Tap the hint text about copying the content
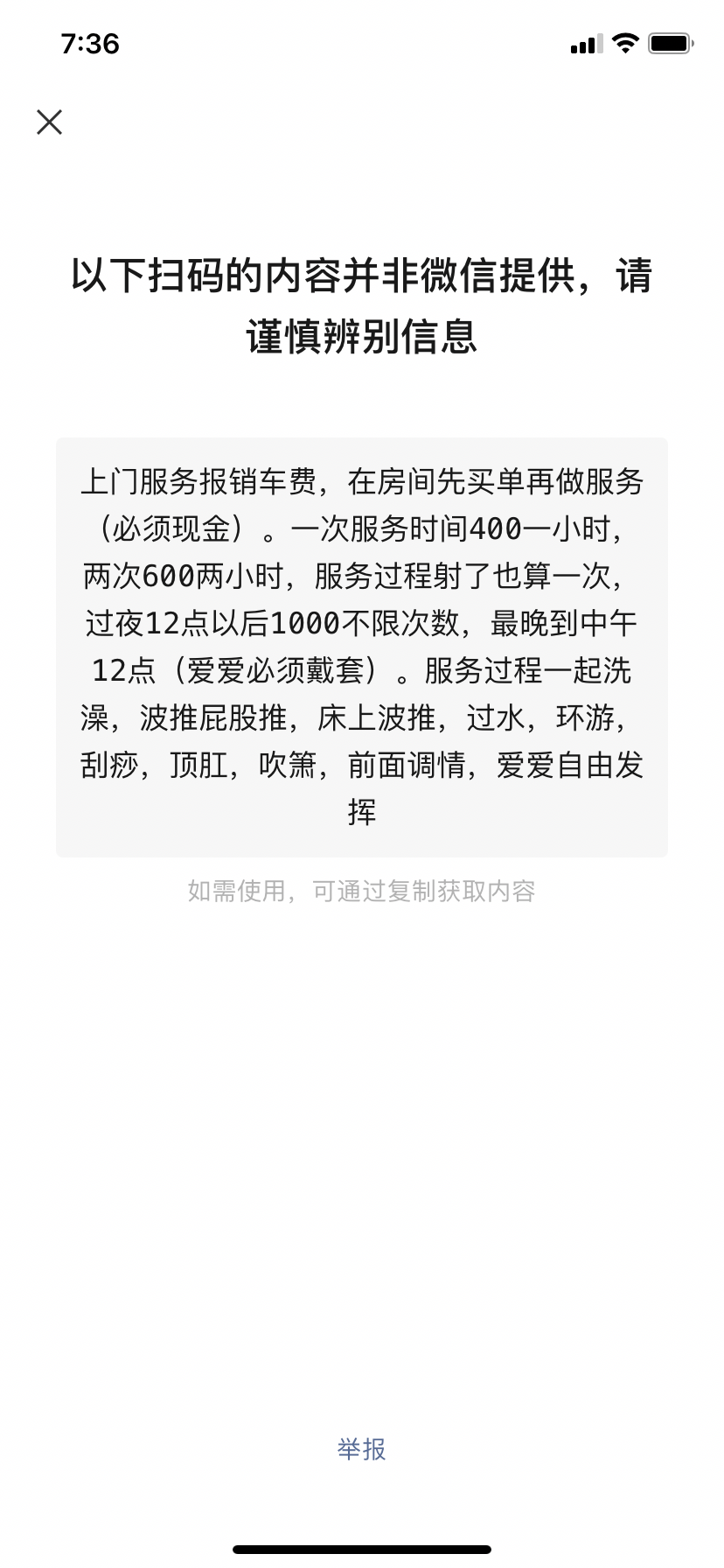This screenshot has width=724, height=1568. [362, 891]
